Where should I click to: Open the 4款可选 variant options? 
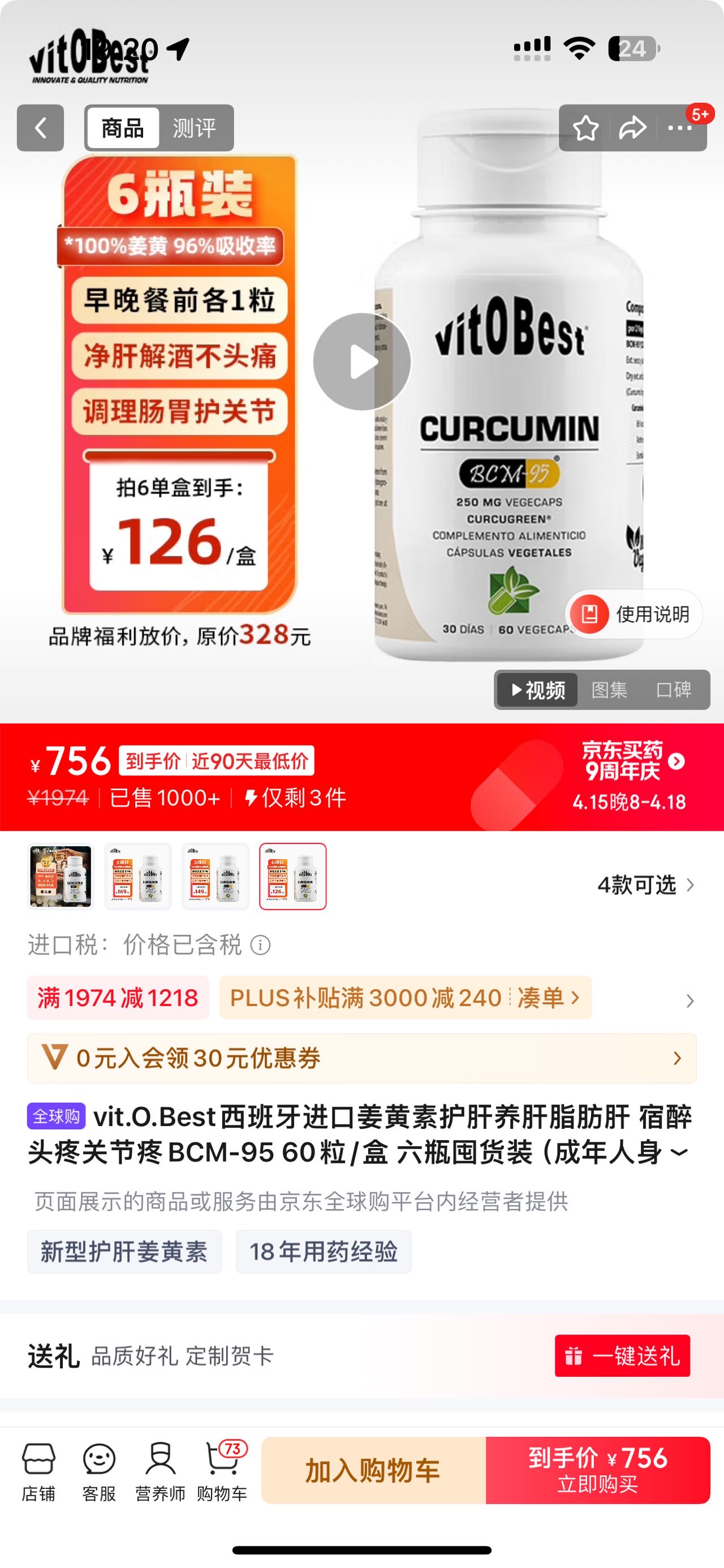coord(645,885)
